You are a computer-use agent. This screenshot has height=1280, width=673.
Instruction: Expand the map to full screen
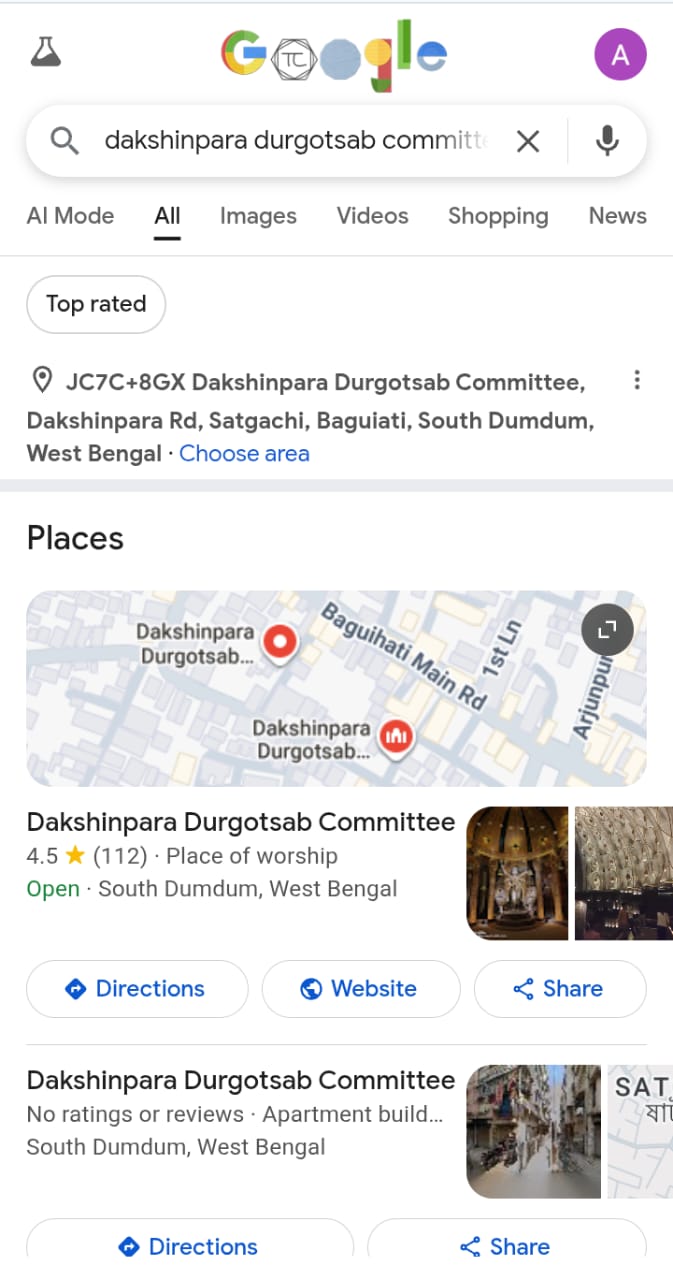click(x=607, y=630)
